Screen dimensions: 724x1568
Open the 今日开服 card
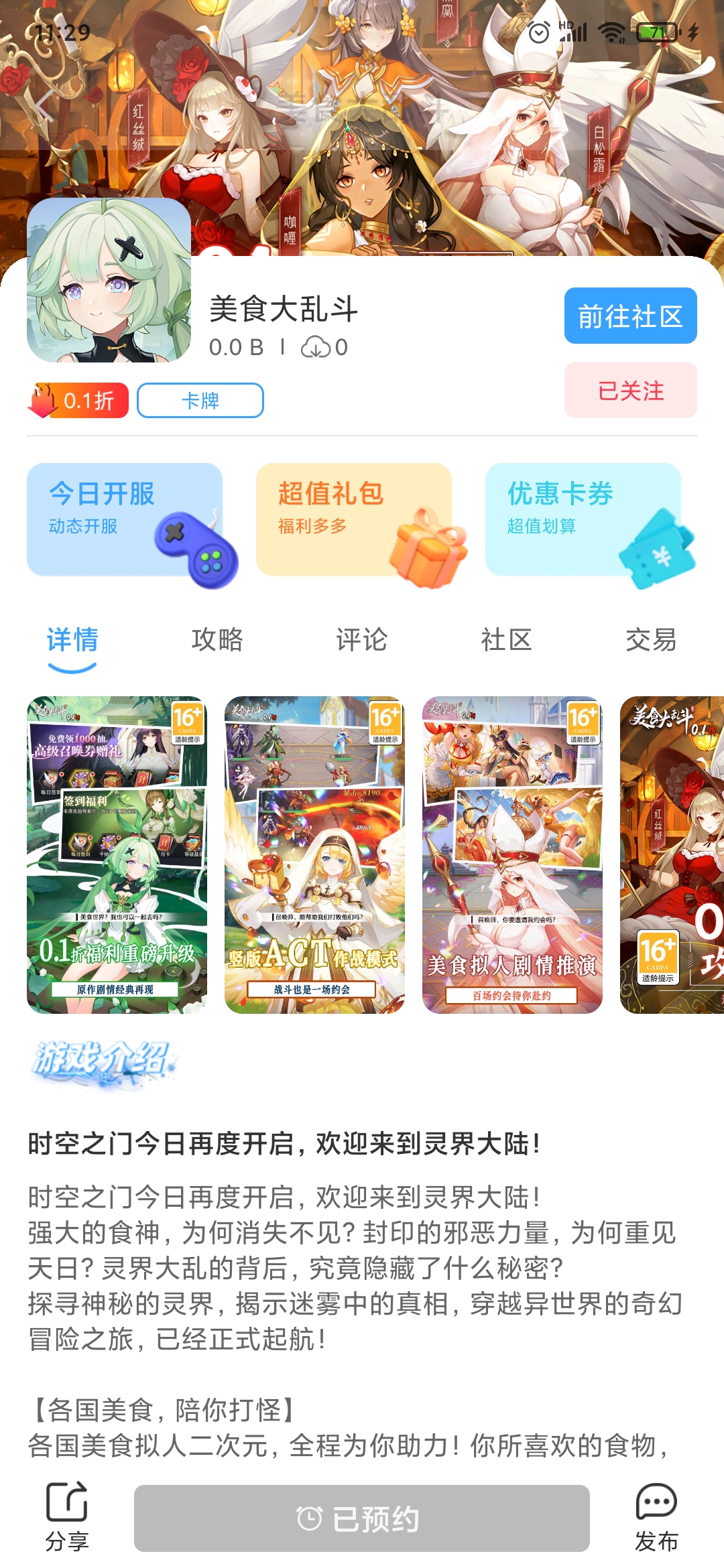pos(125,519)
